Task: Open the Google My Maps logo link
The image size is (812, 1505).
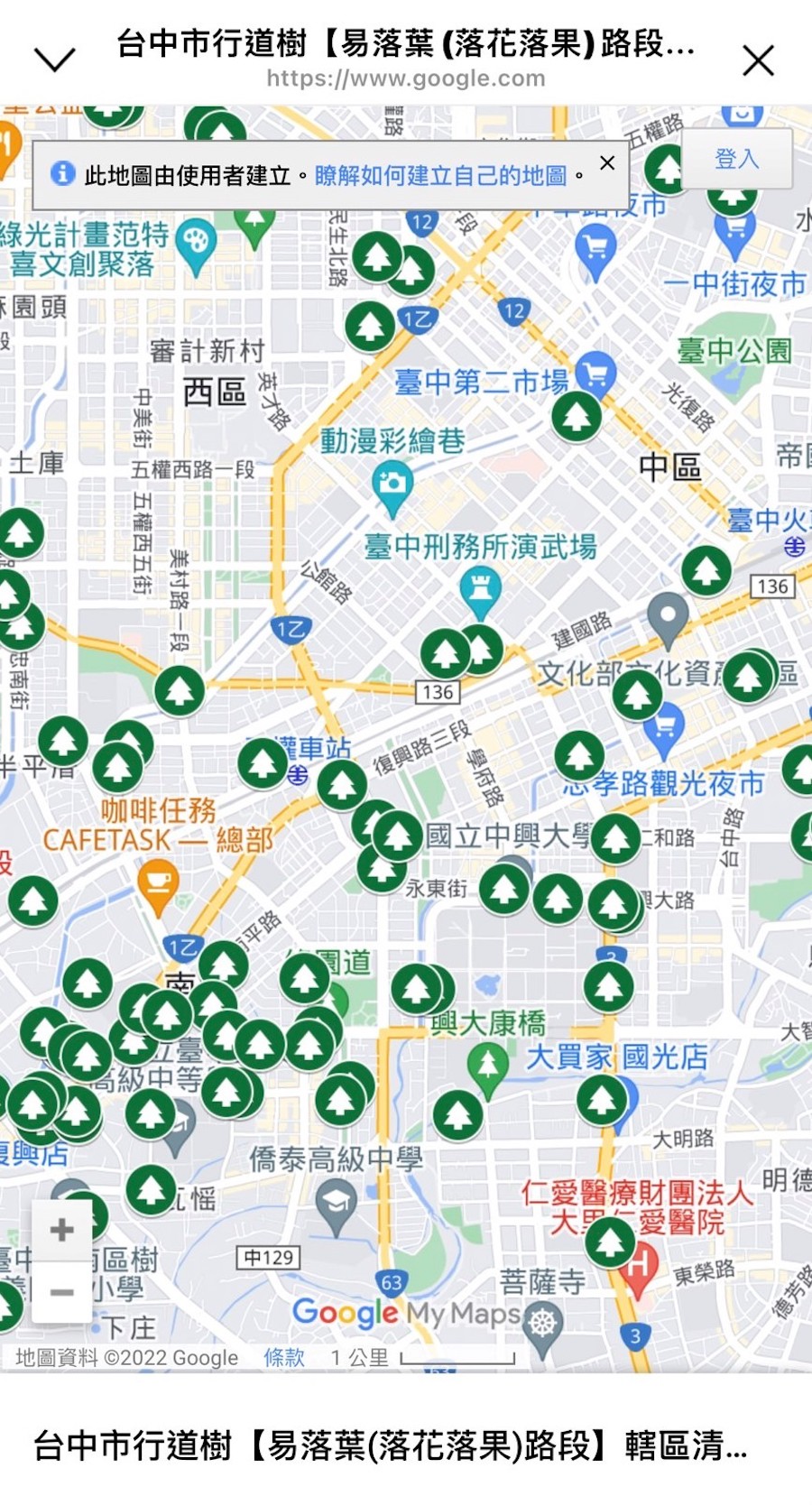Action: [x=404, y=1313]
